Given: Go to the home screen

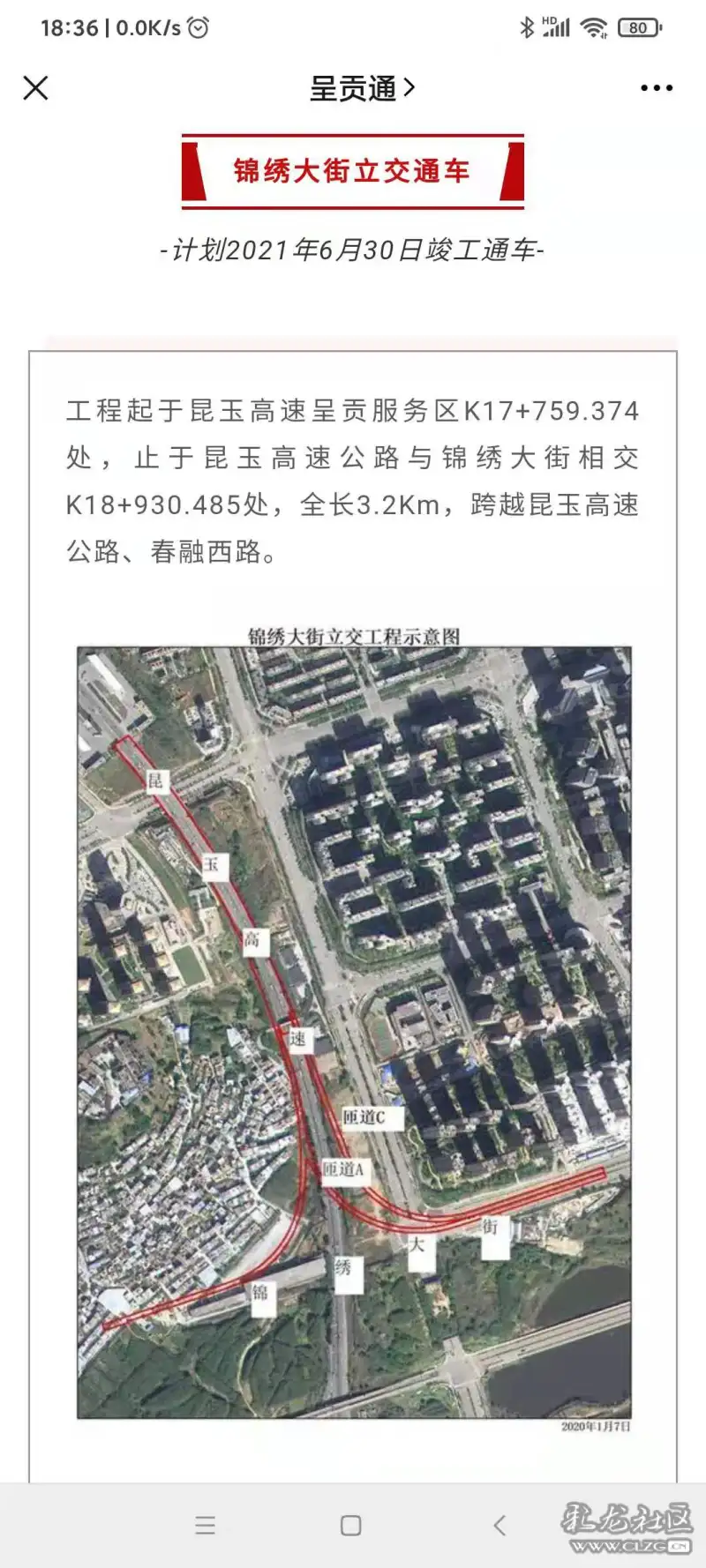Looking at the screenshot, I should (350, 1525).
